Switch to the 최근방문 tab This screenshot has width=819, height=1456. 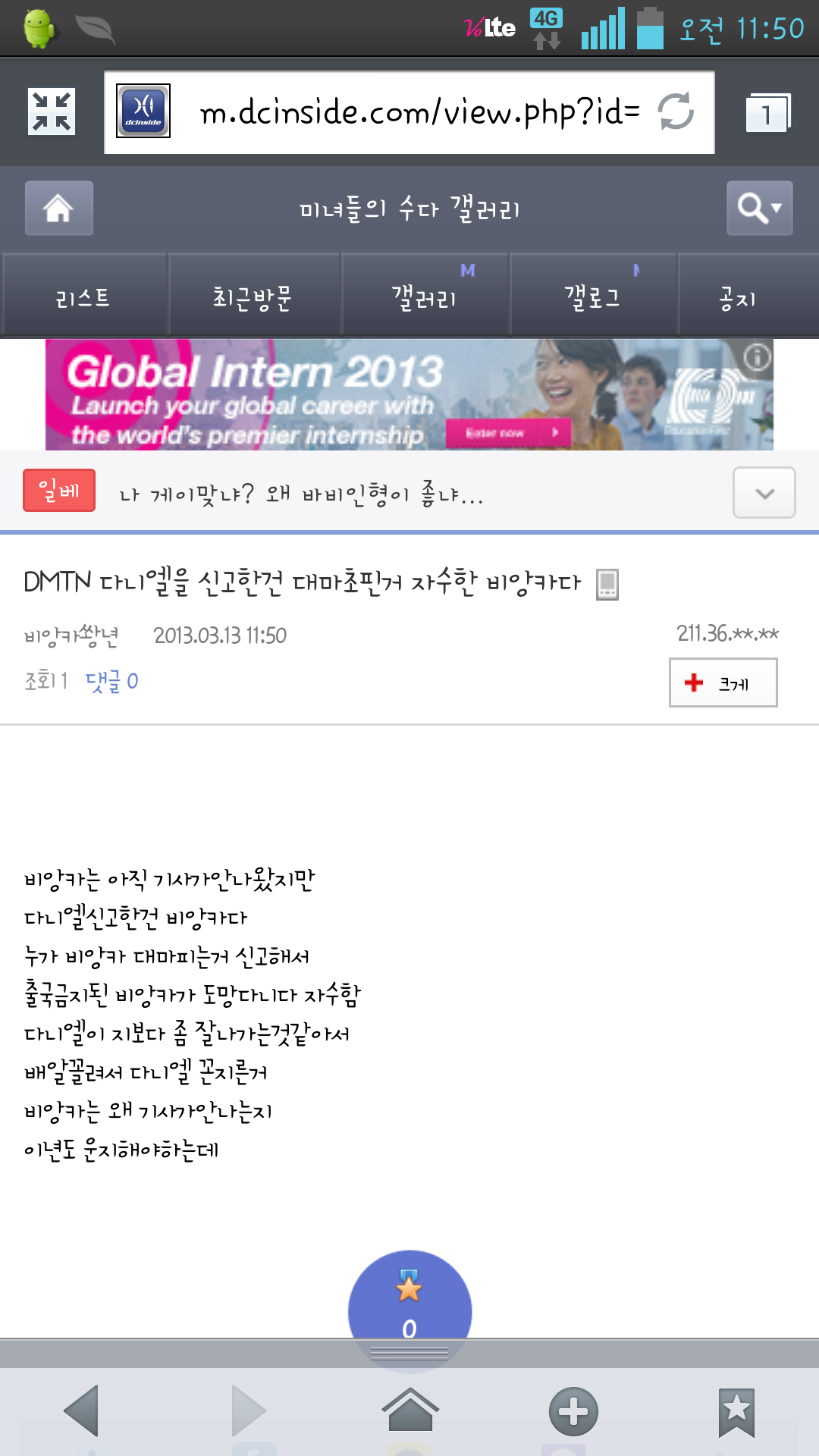click(x=253, y=297)
